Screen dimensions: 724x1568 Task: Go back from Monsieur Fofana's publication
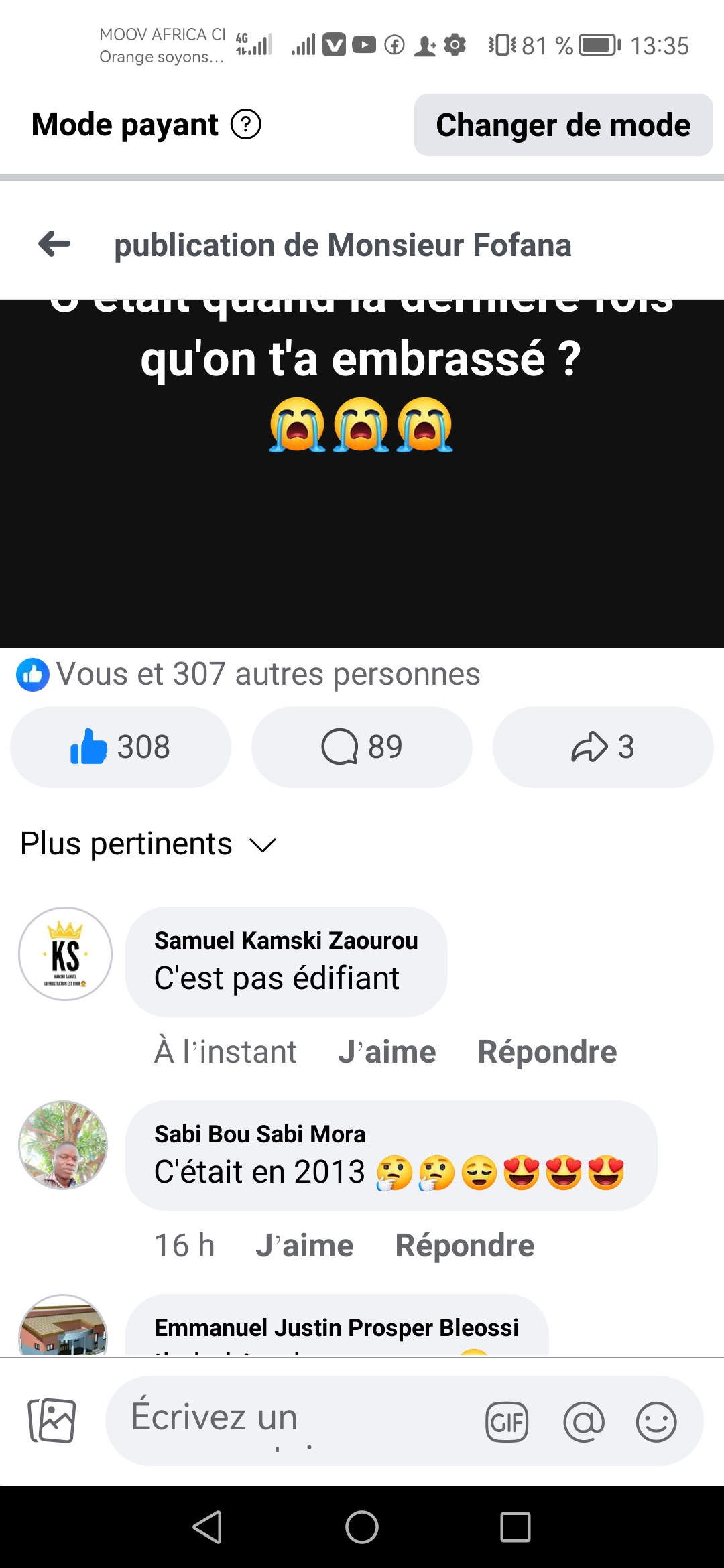[55, 244]
